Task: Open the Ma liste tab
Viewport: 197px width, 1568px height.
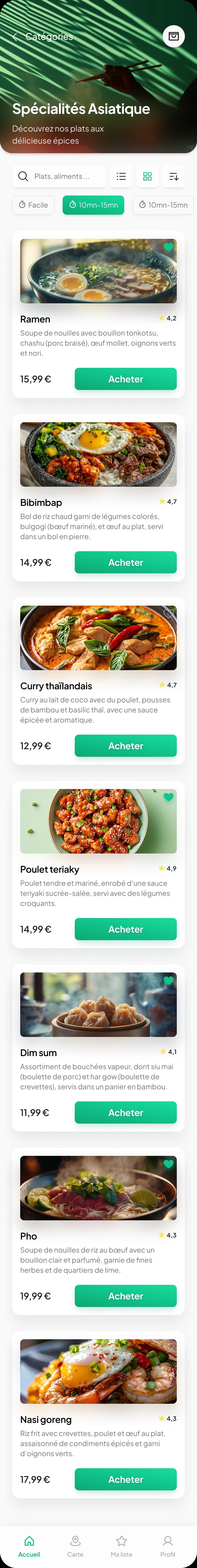Action: pyautogui.click(x=121, y=1546)
